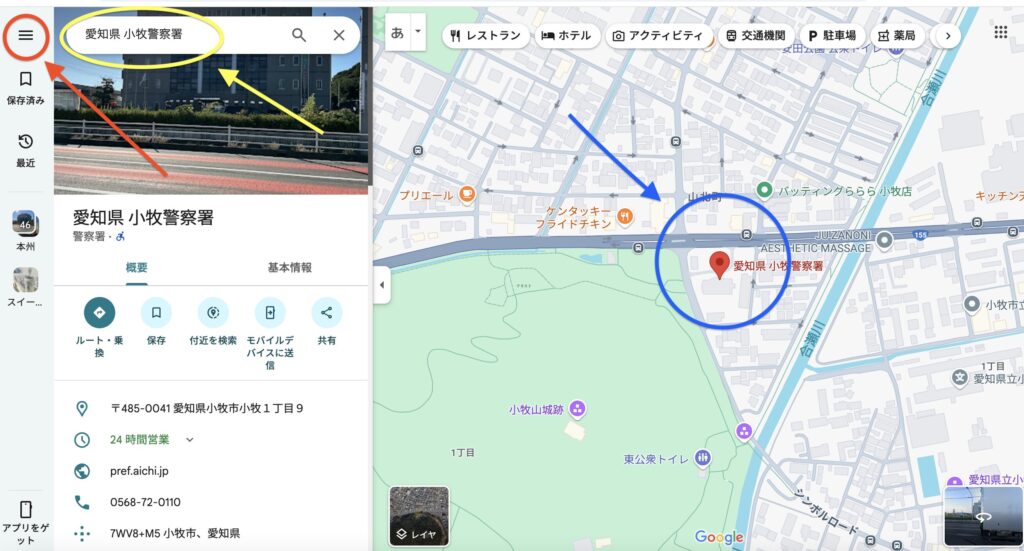
Task: Open the hamburger menu
Action: point(26,35)
